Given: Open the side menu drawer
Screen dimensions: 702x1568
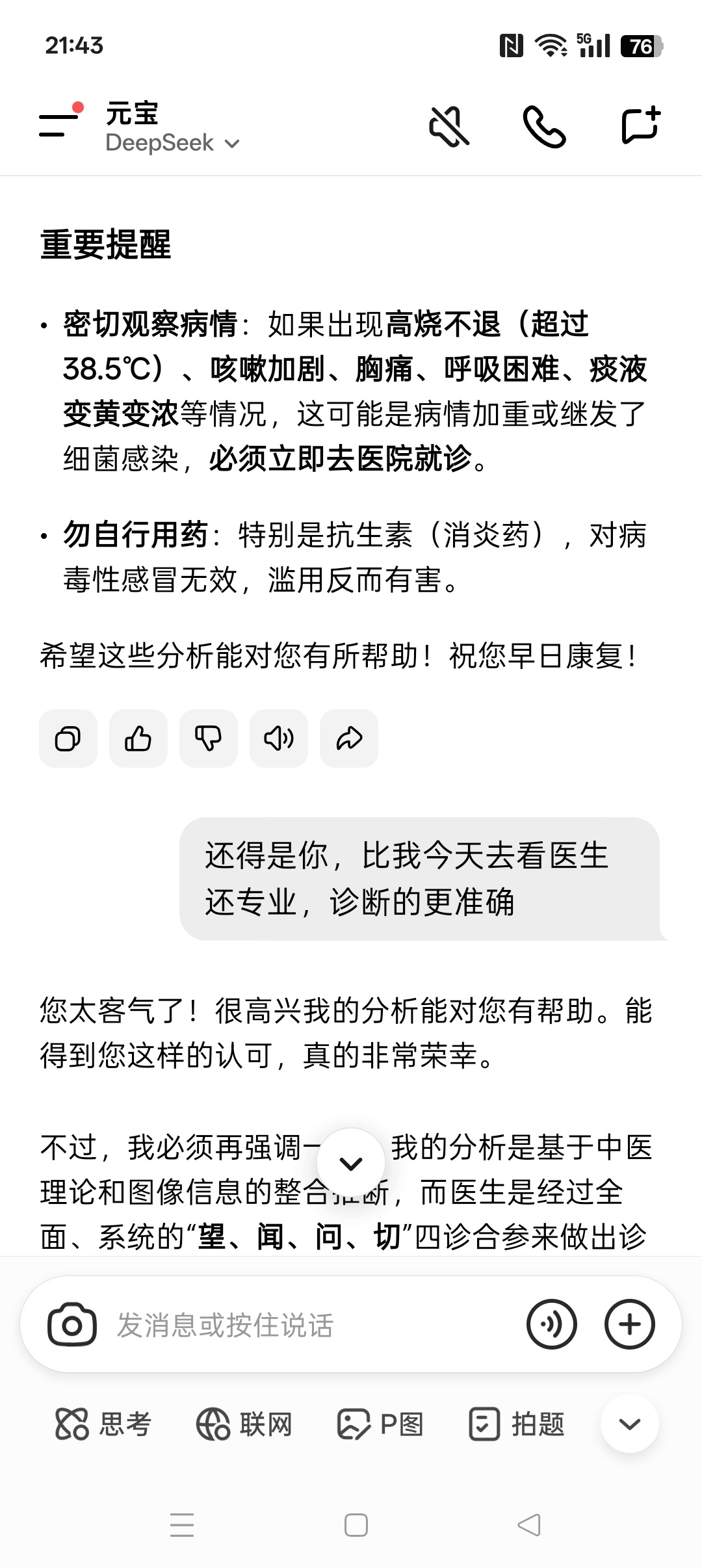Looking at the screenshot, I should pos(58,124).
